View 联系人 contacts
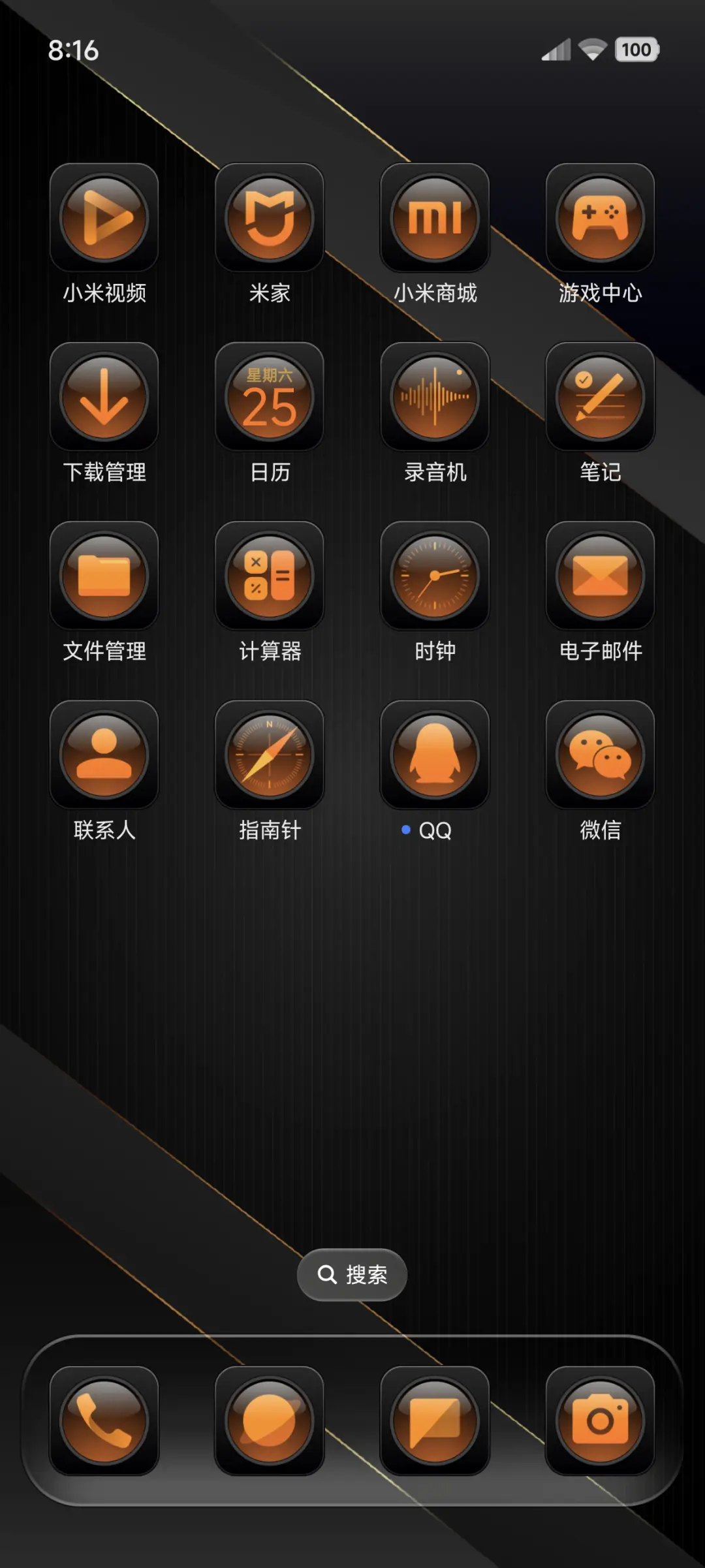 click(104, 755)
